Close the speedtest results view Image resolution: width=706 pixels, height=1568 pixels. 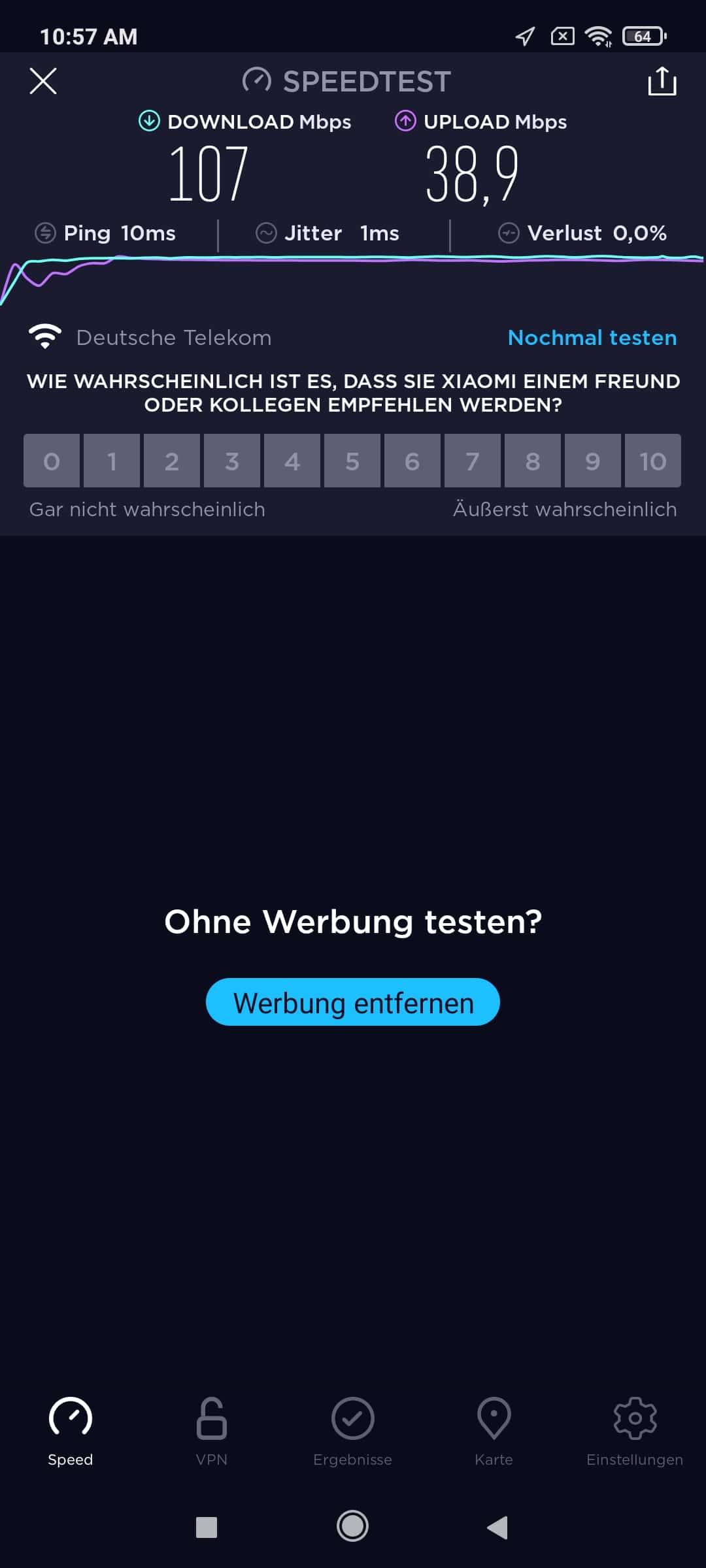43,81
